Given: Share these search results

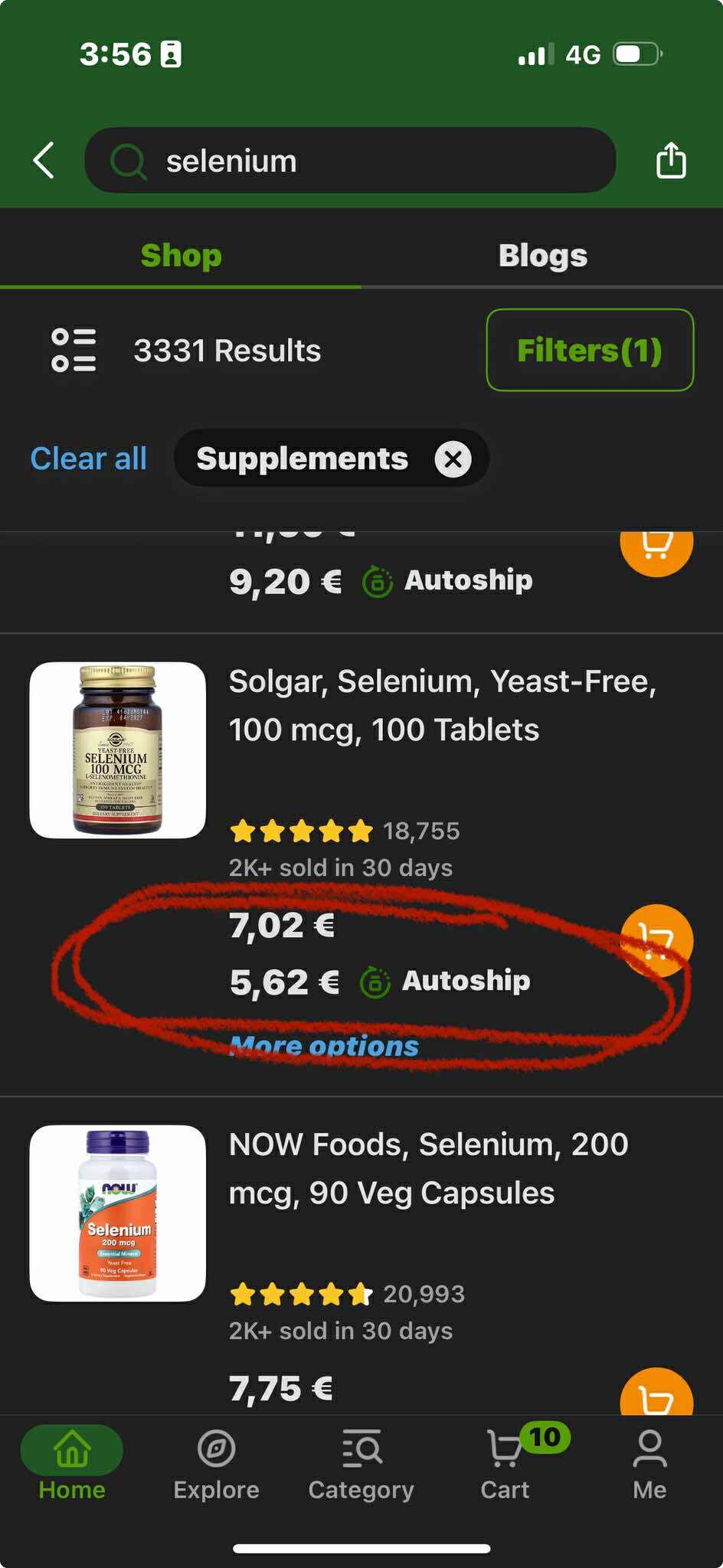Looking at the screenshot, I should (x=671, y=161).
